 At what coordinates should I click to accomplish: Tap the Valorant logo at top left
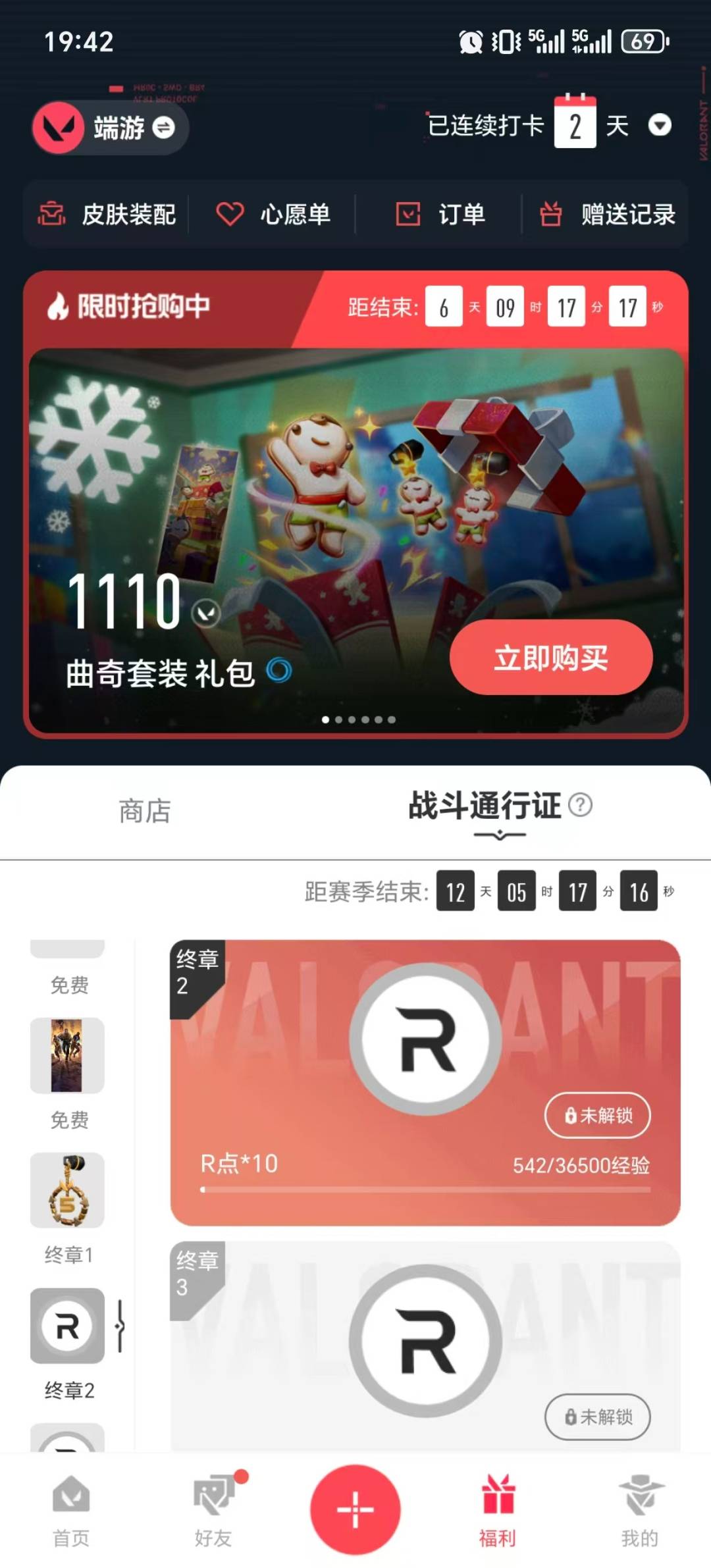pos(58,128)
